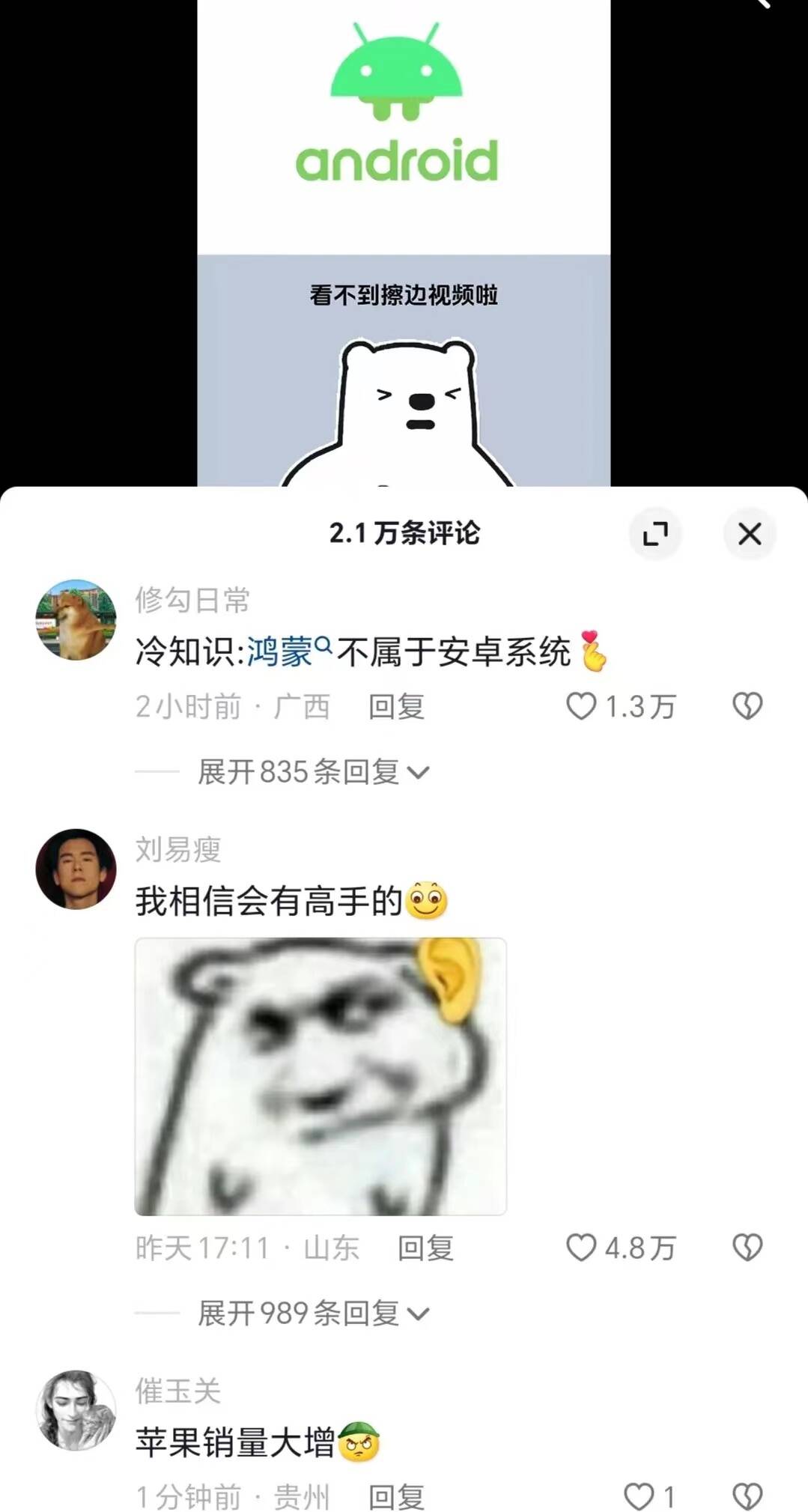Reply to 催玉关's comment
Screen dimensions: 808x1512
coord(396,1497)
